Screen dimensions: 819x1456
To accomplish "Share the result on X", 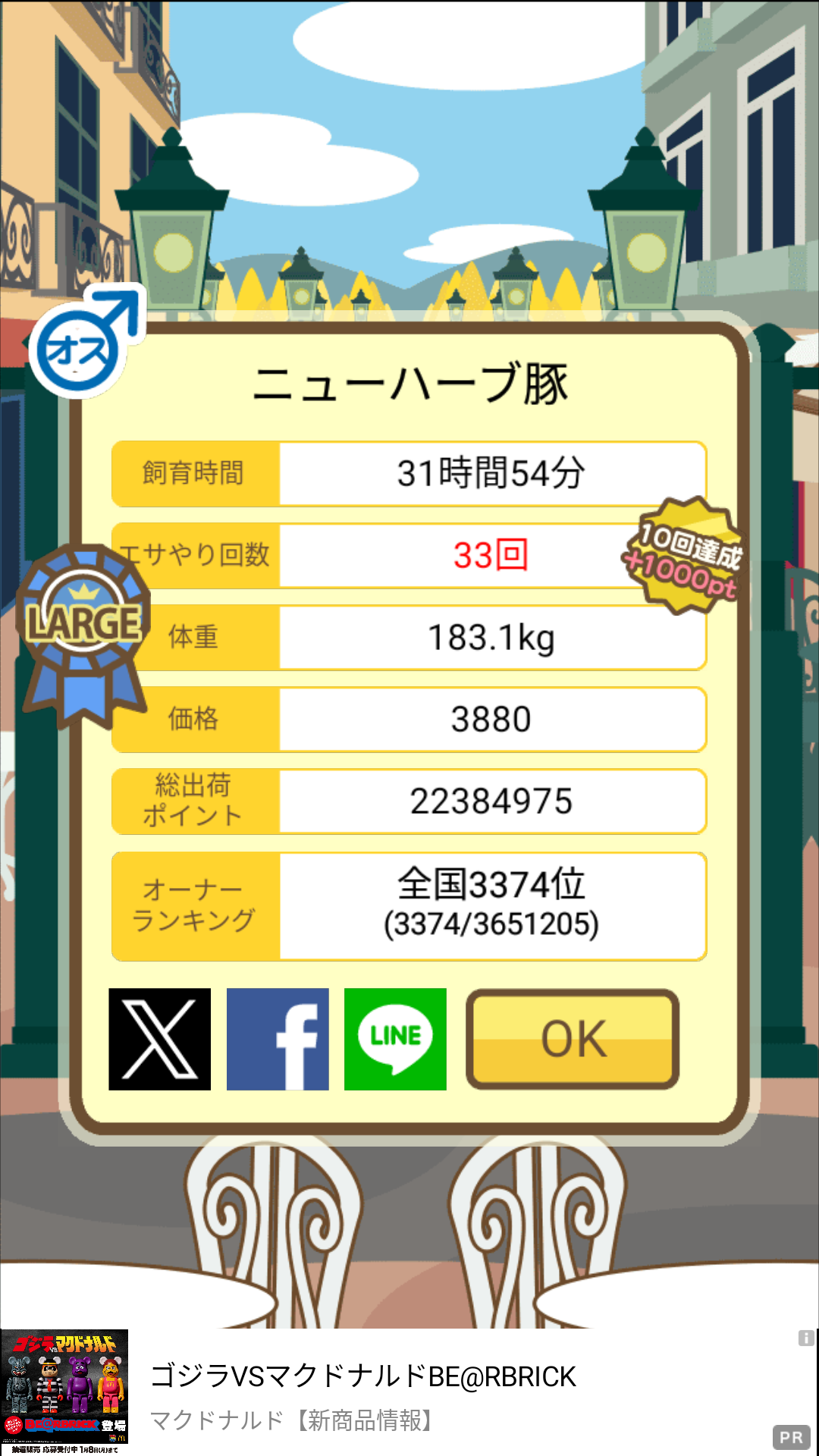I will [x=159, y=1039].
